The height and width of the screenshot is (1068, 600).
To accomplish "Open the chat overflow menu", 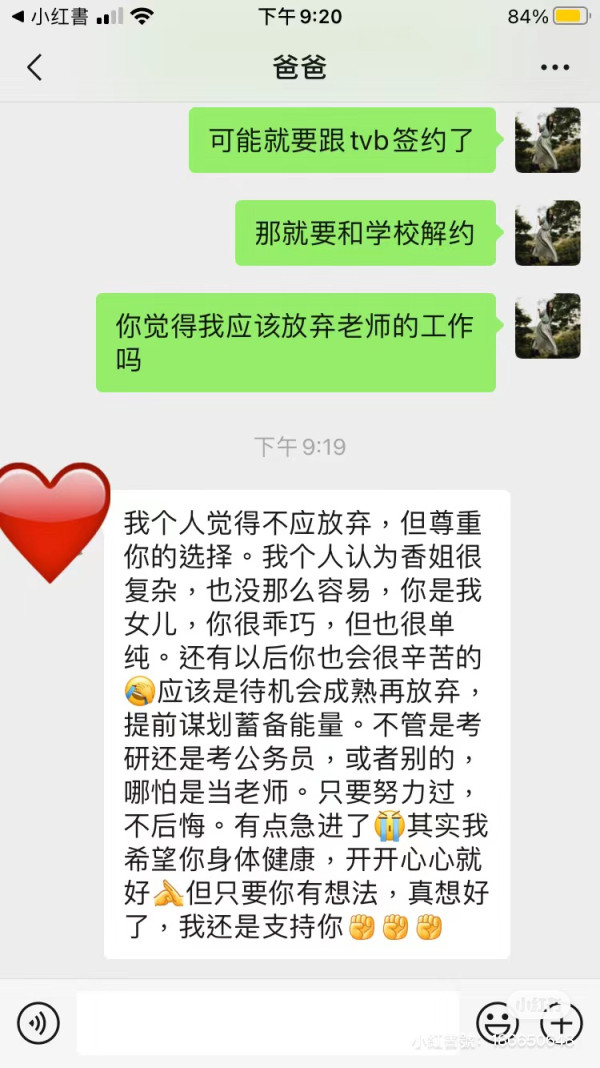I will (x=554, y=67).
